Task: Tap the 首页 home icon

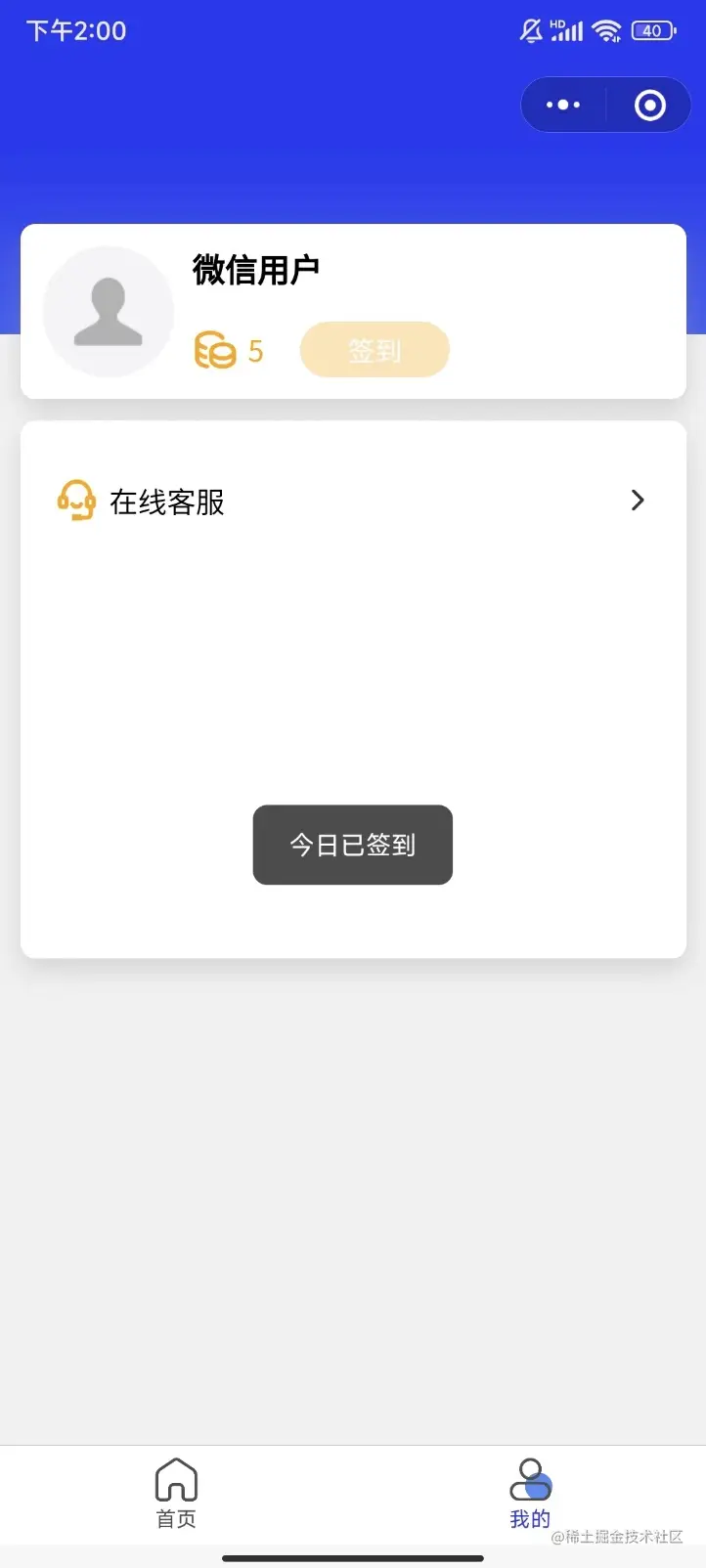Action: point(176,1479)
